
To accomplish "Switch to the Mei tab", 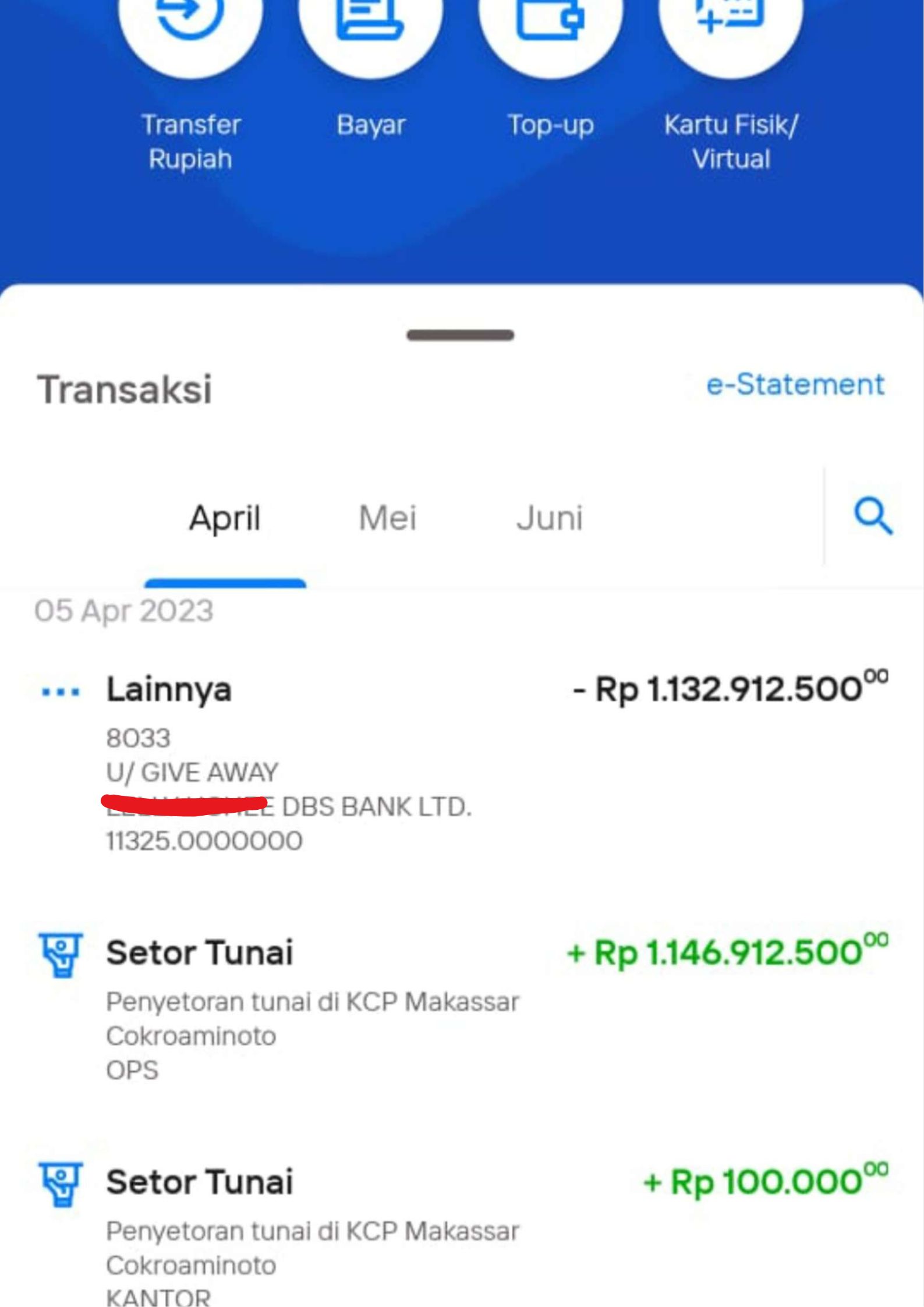I will tap(388, 518).
